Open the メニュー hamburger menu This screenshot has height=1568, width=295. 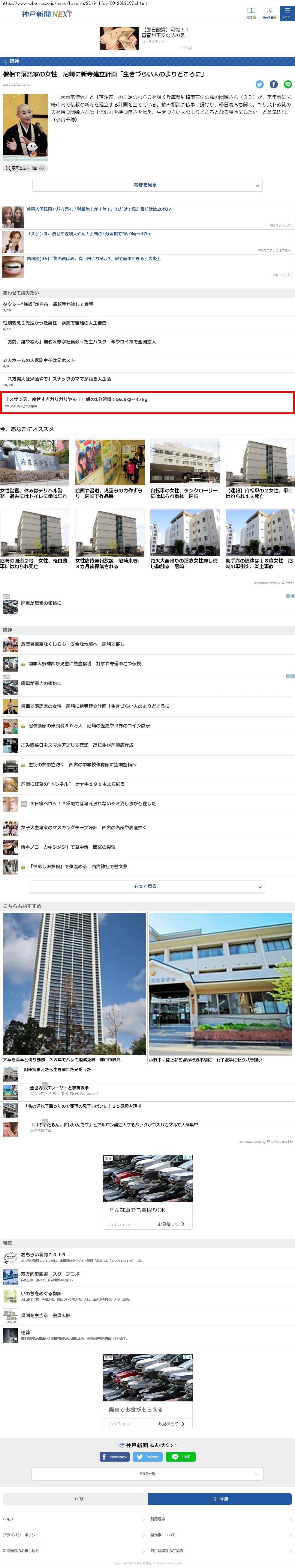click(287, 13)
